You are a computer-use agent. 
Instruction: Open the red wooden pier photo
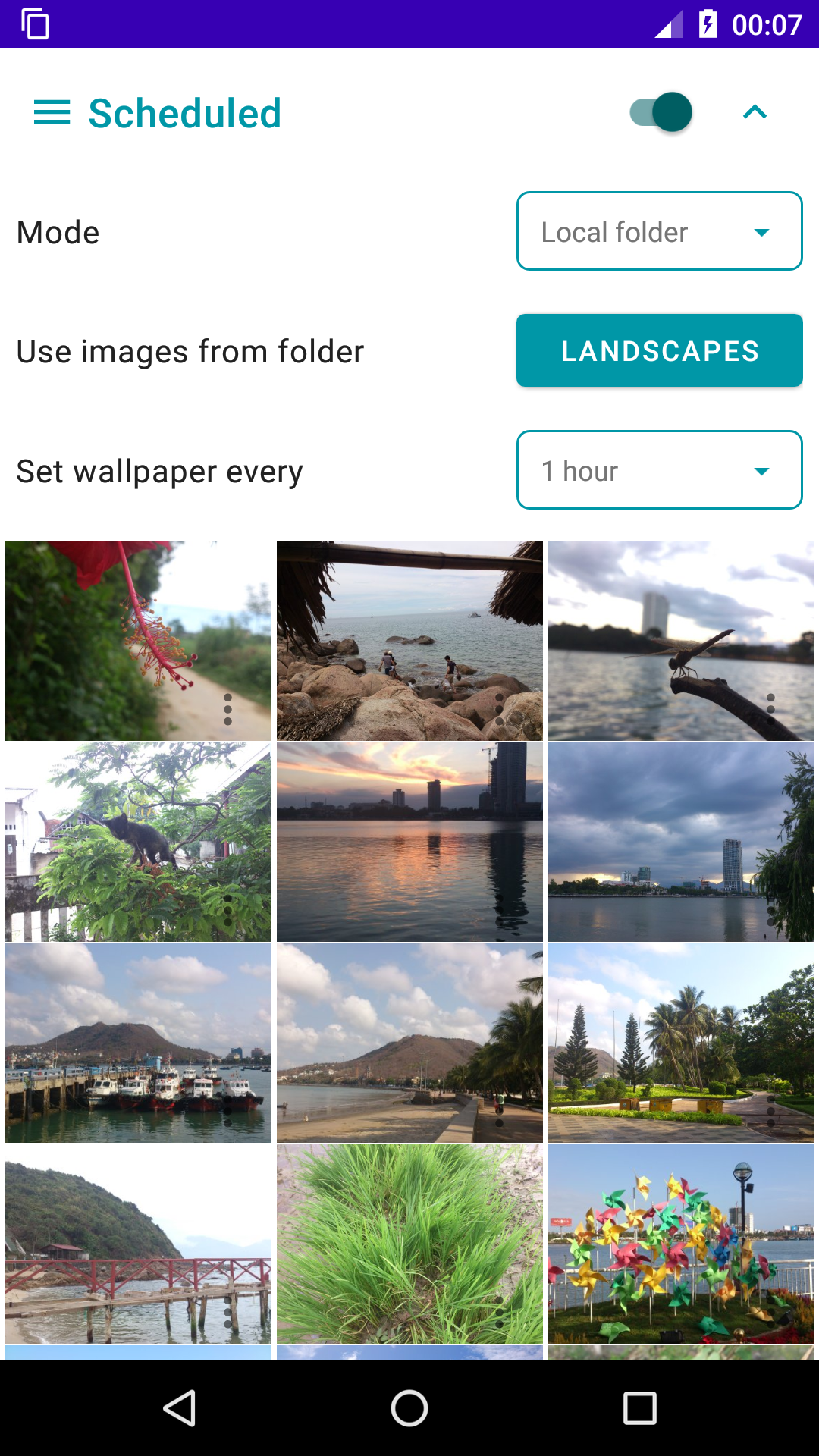coord(138,1244)
